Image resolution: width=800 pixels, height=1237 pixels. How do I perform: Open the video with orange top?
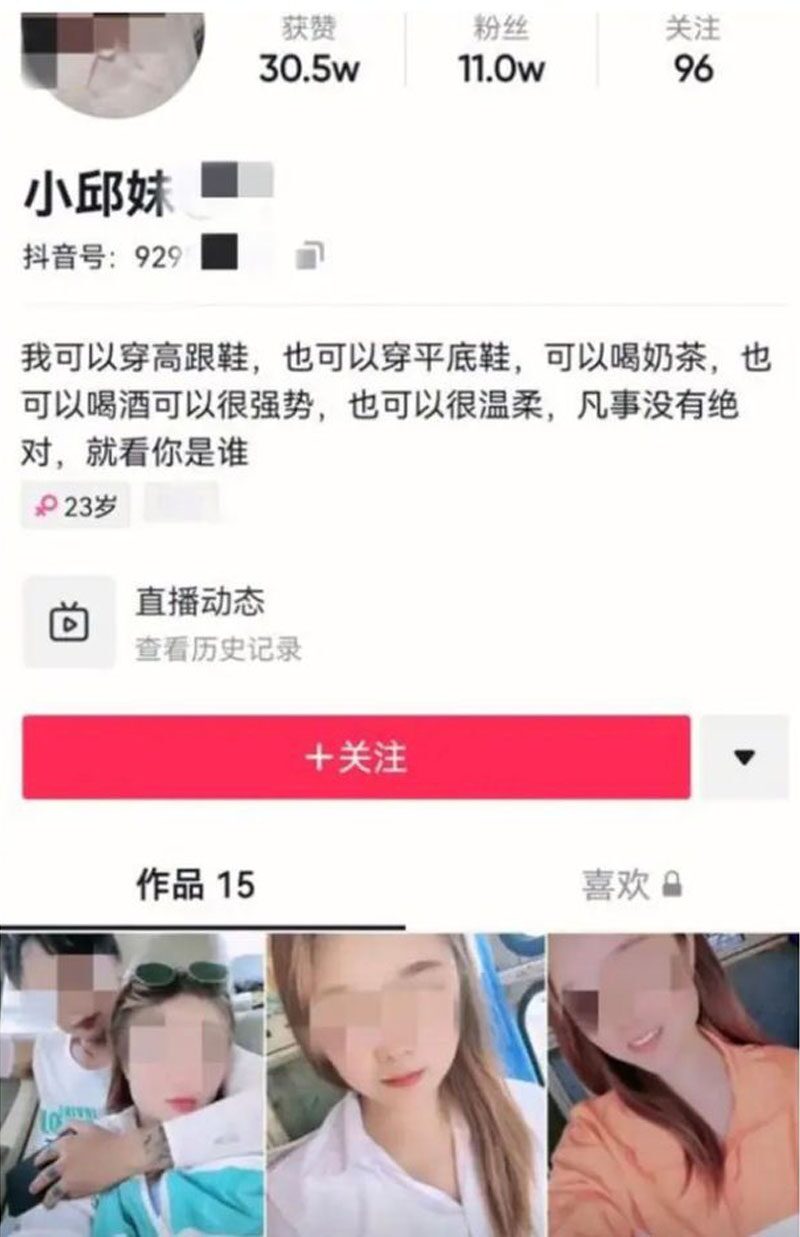point(674,1085)
